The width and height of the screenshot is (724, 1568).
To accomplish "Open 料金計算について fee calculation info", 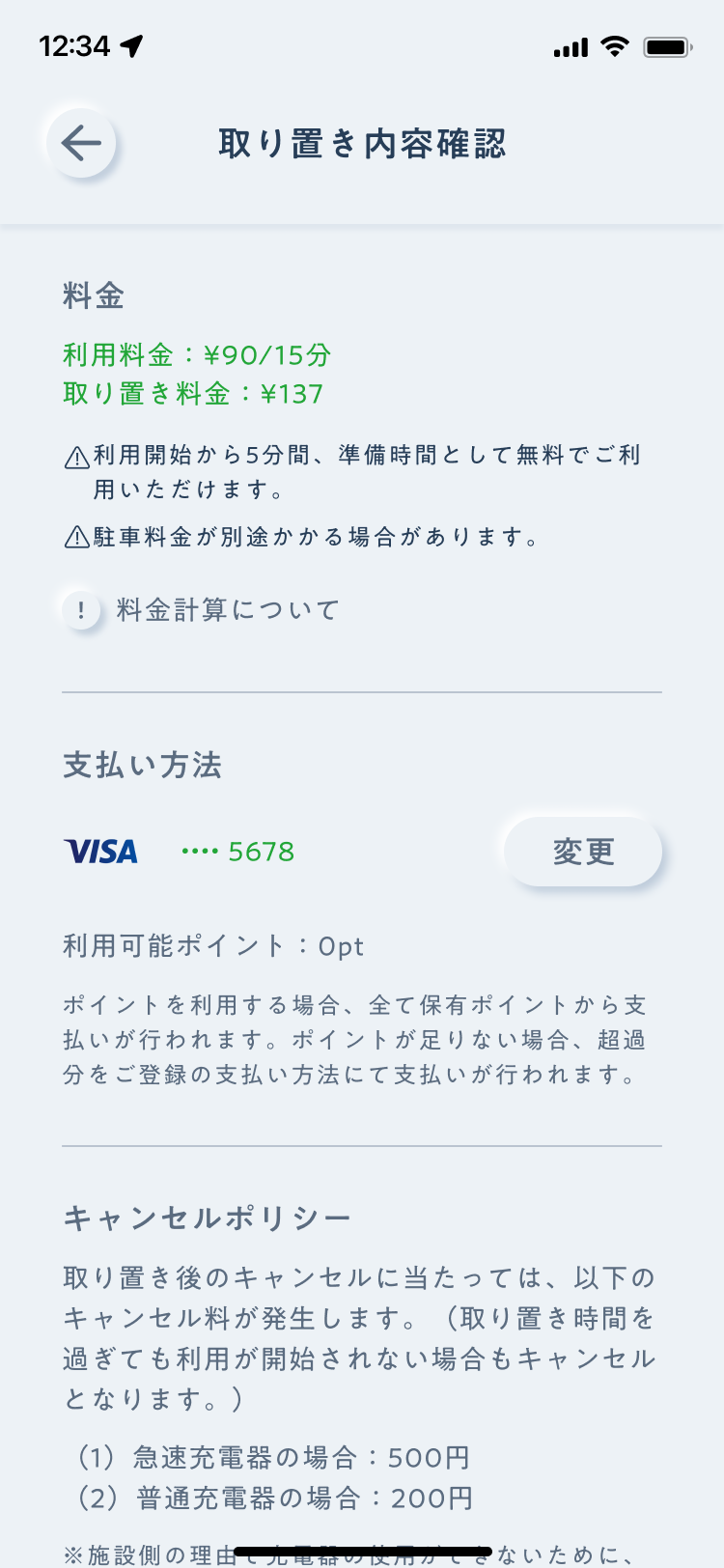I will (x=201, y=610).
